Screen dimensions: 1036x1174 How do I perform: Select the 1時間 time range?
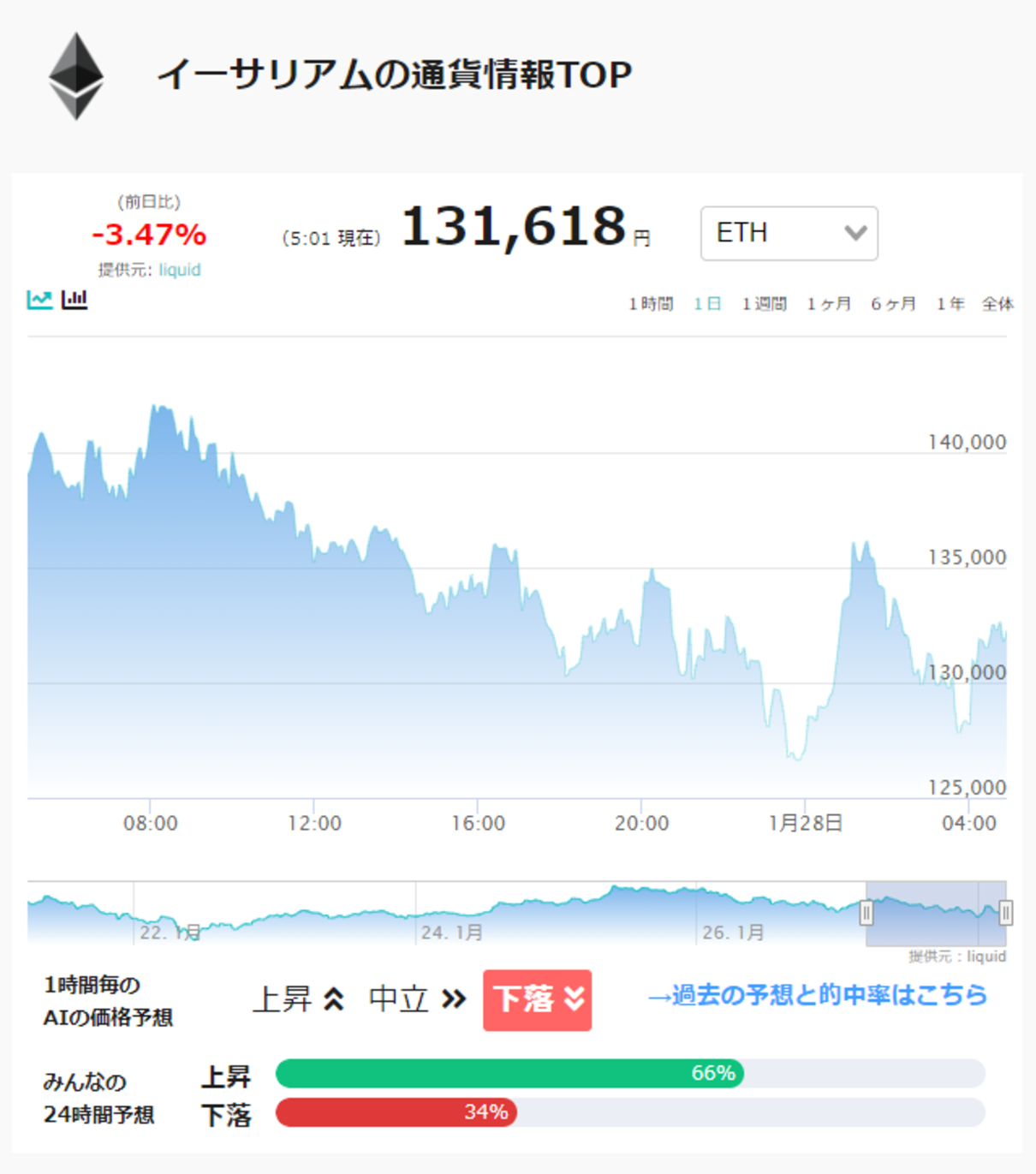[651, 304]
